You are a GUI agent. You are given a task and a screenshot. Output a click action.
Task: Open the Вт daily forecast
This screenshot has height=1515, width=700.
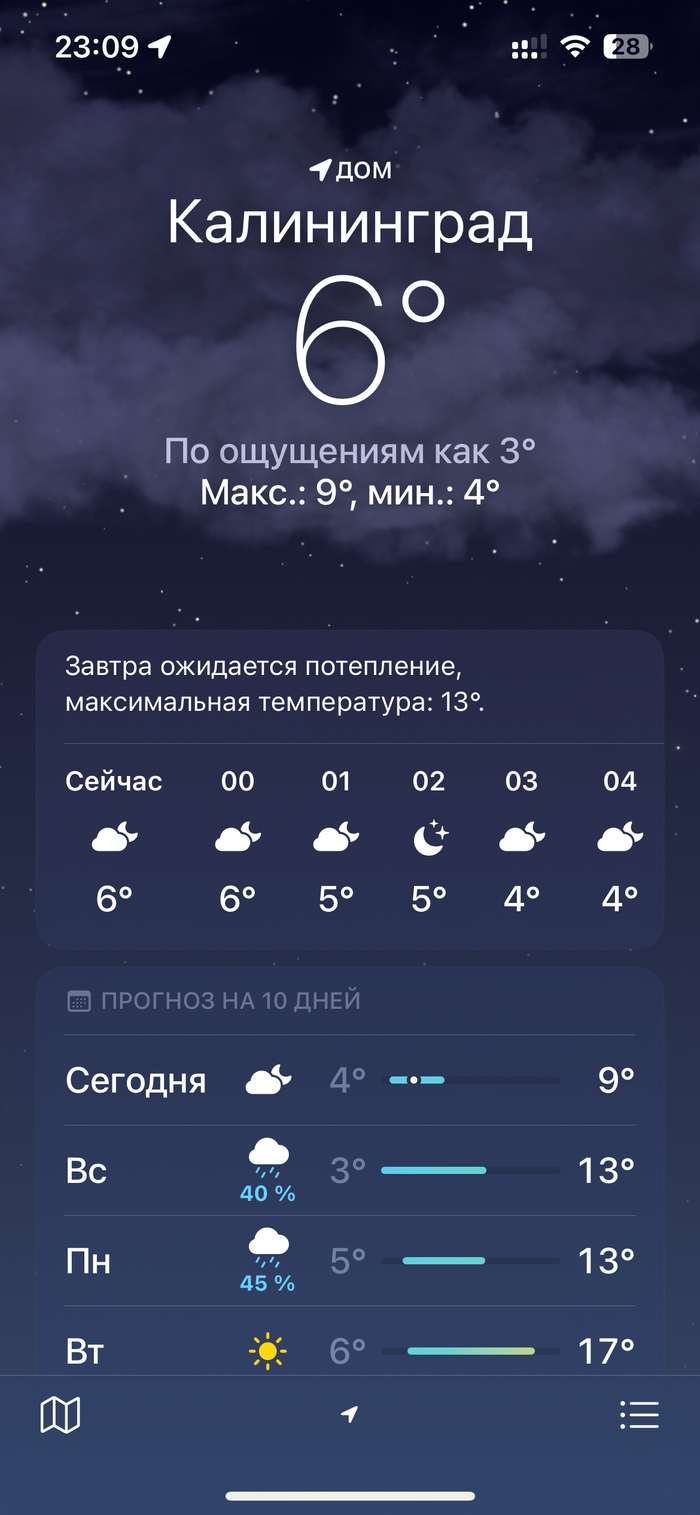pos(350,1350)
